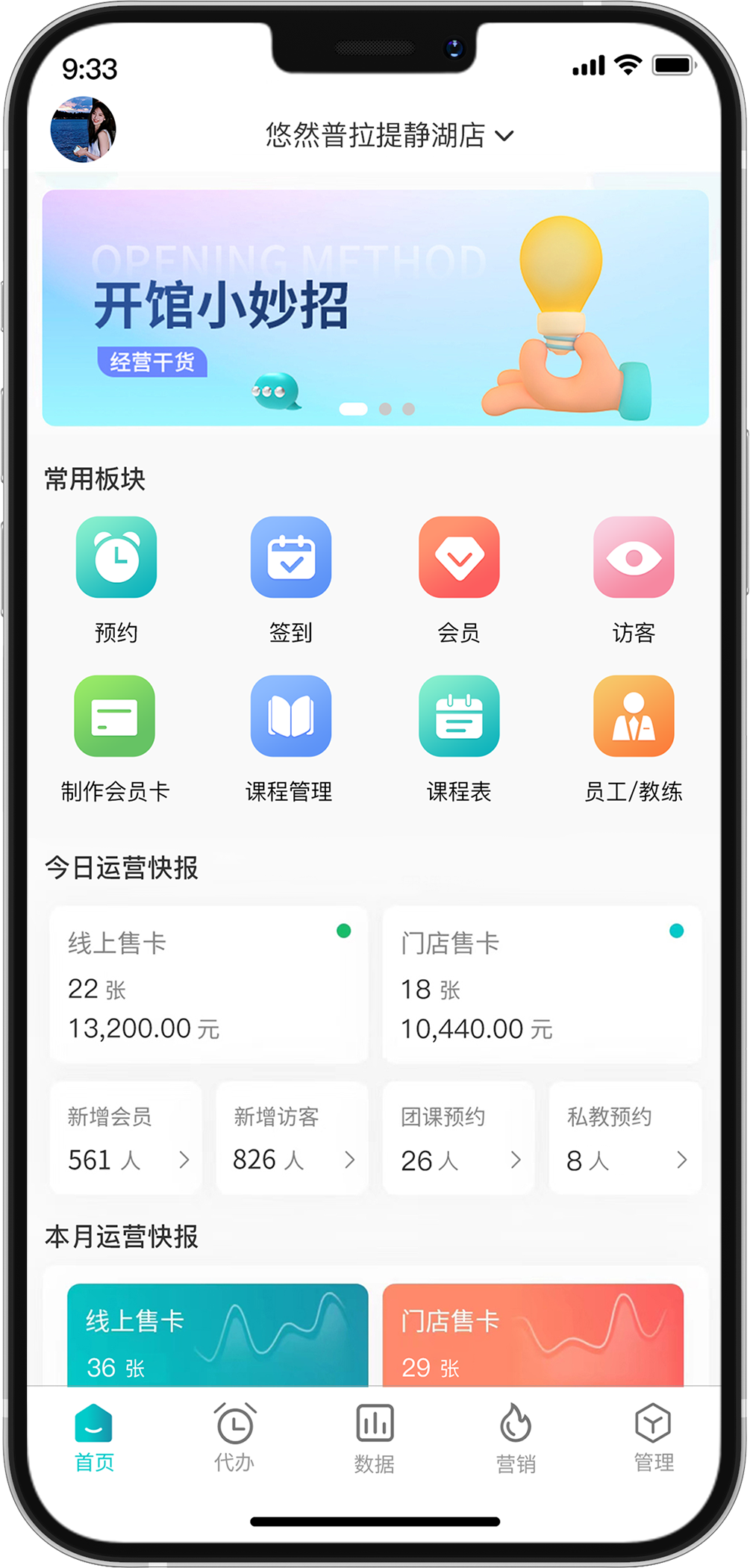Viewport: 750px width, 1568px height.
Task: Switch to the 营销 tab
Action: coord(516,1437)
